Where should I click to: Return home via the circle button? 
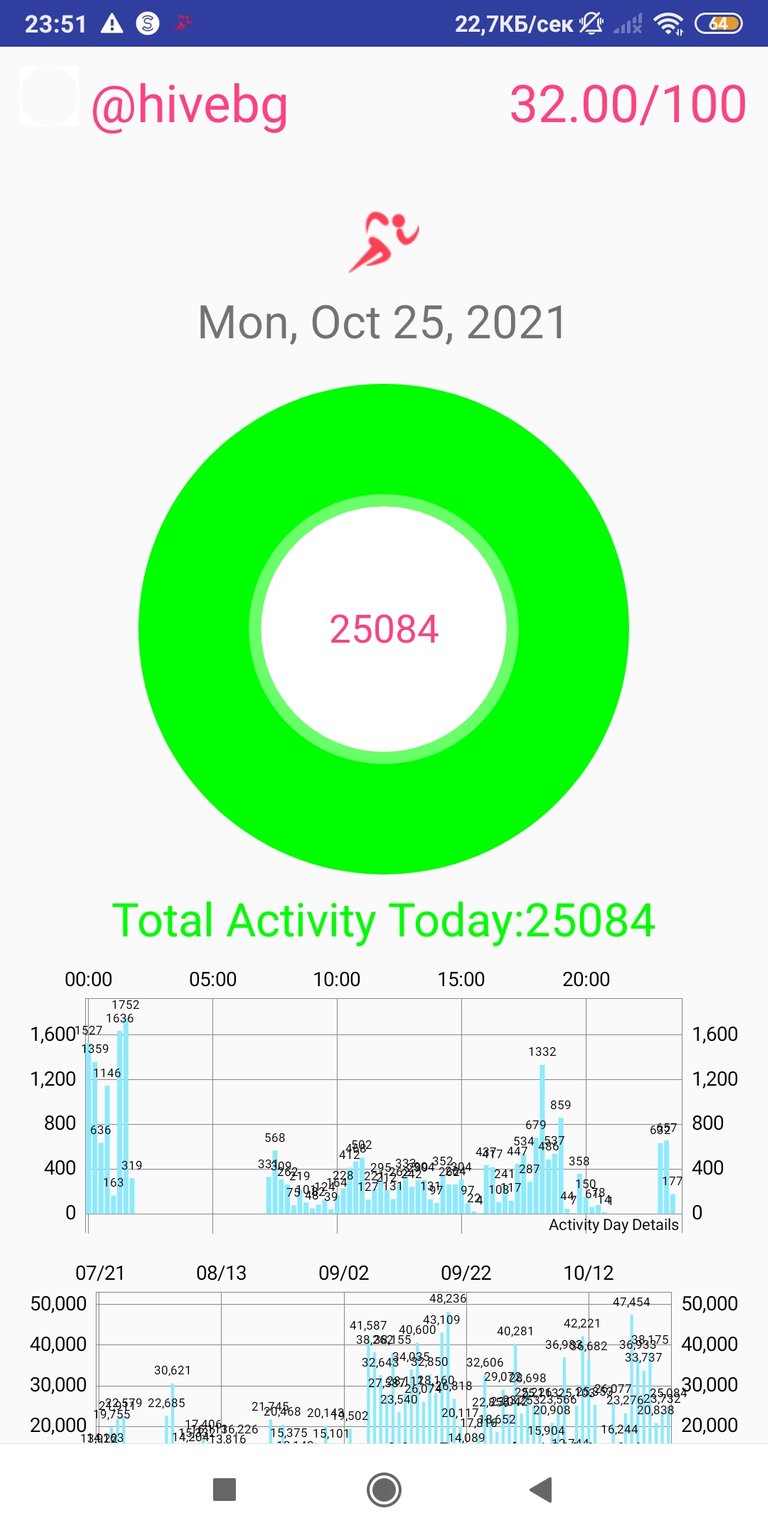coord(384,1490)
